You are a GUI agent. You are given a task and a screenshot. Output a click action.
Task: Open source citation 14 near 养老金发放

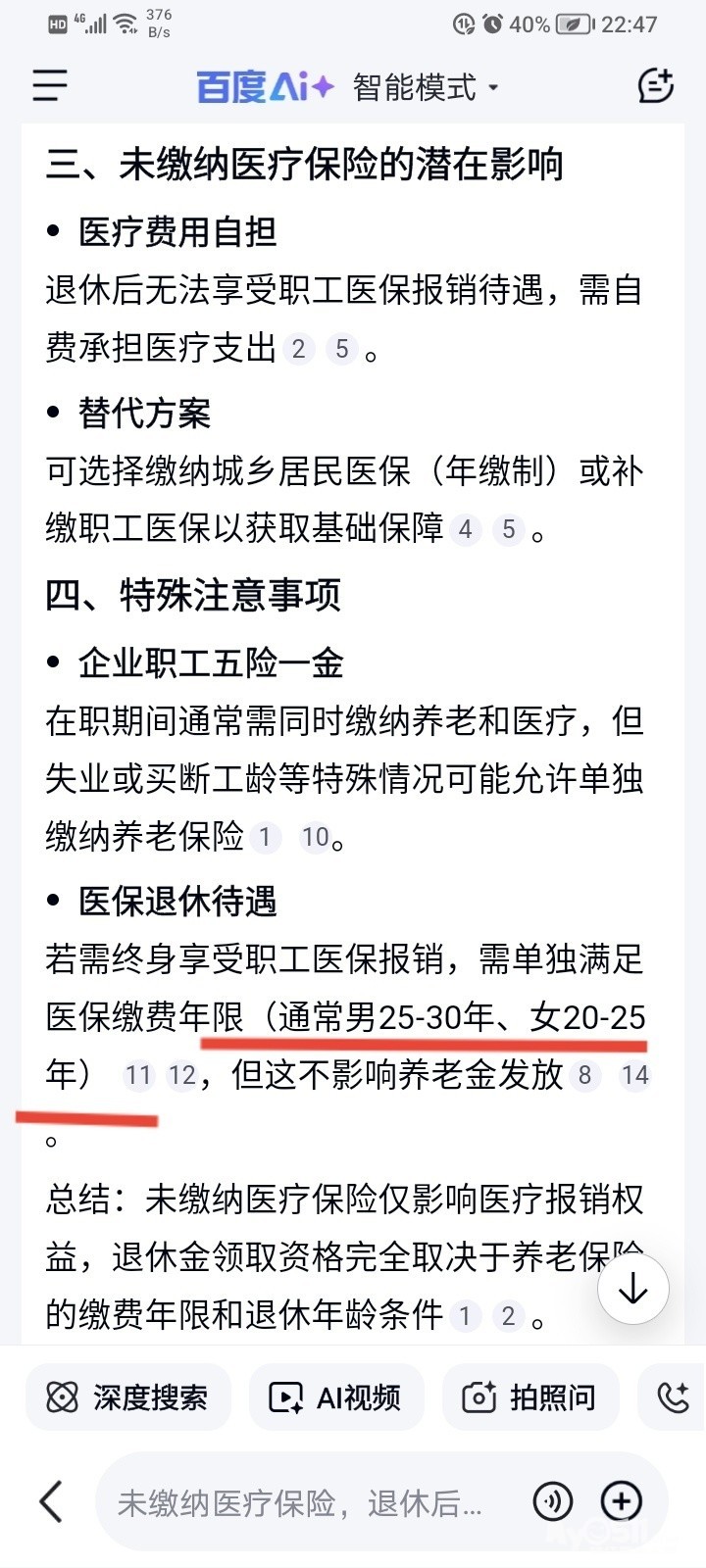[x=634, y=1076]
